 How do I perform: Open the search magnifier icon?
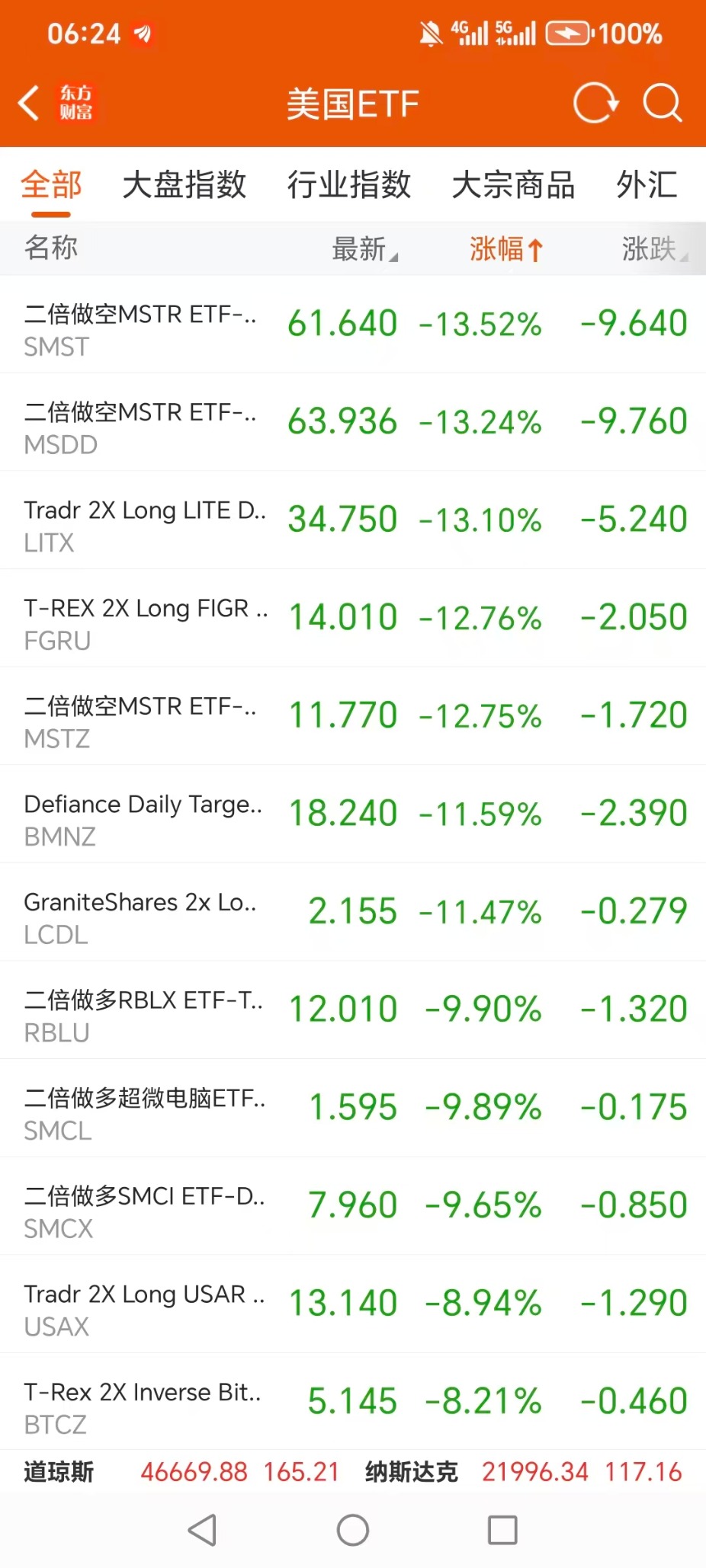point(662,103)
